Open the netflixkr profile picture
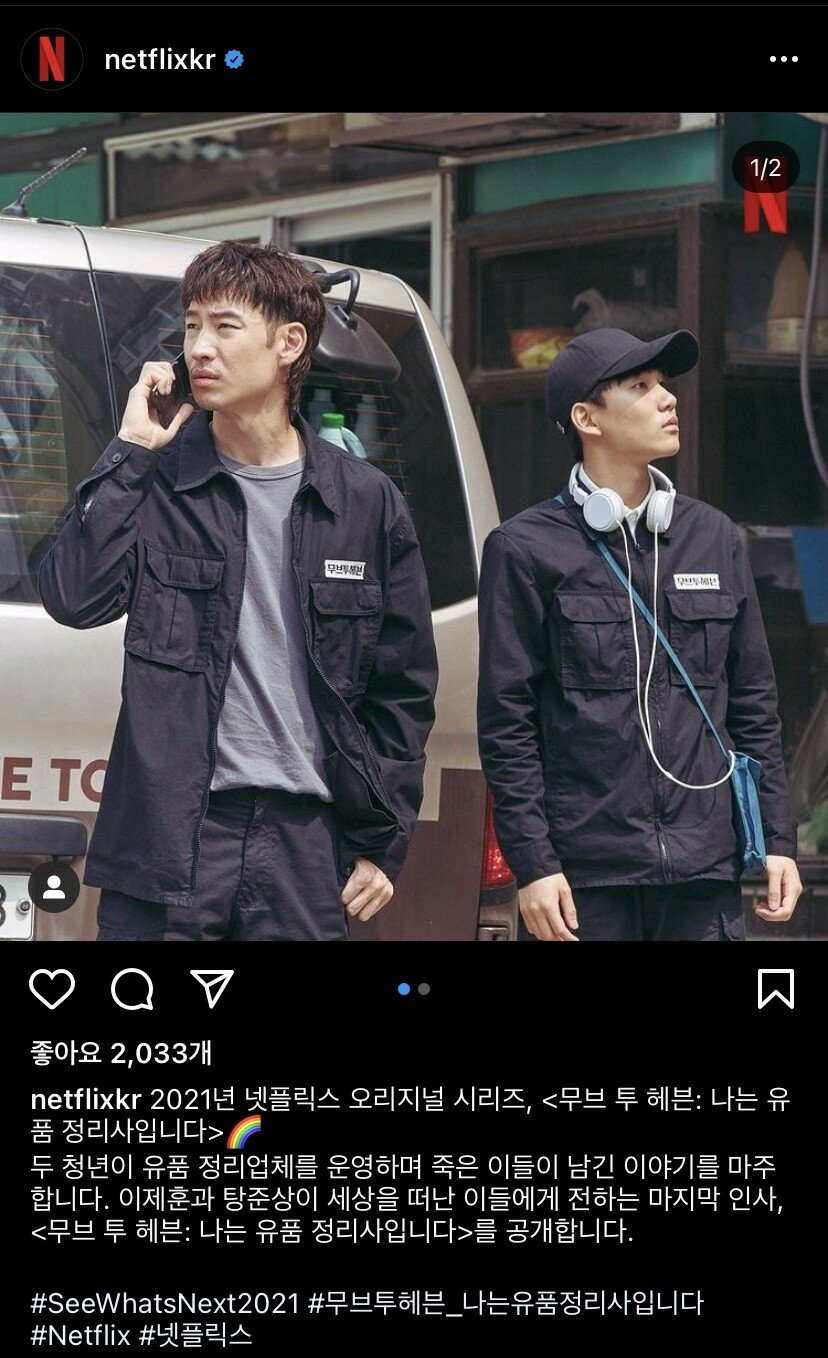 pyautogui.click(x=52, y=59)
